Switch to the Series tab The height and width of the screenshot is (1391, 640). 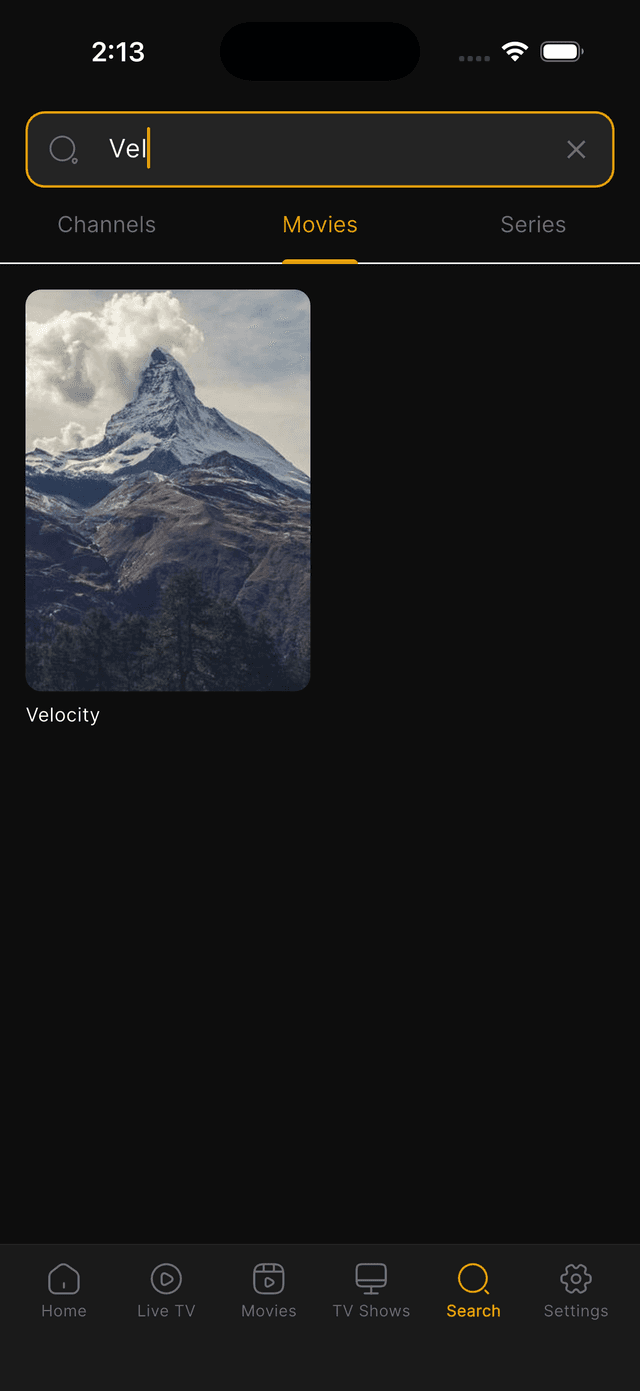(533, 225)
